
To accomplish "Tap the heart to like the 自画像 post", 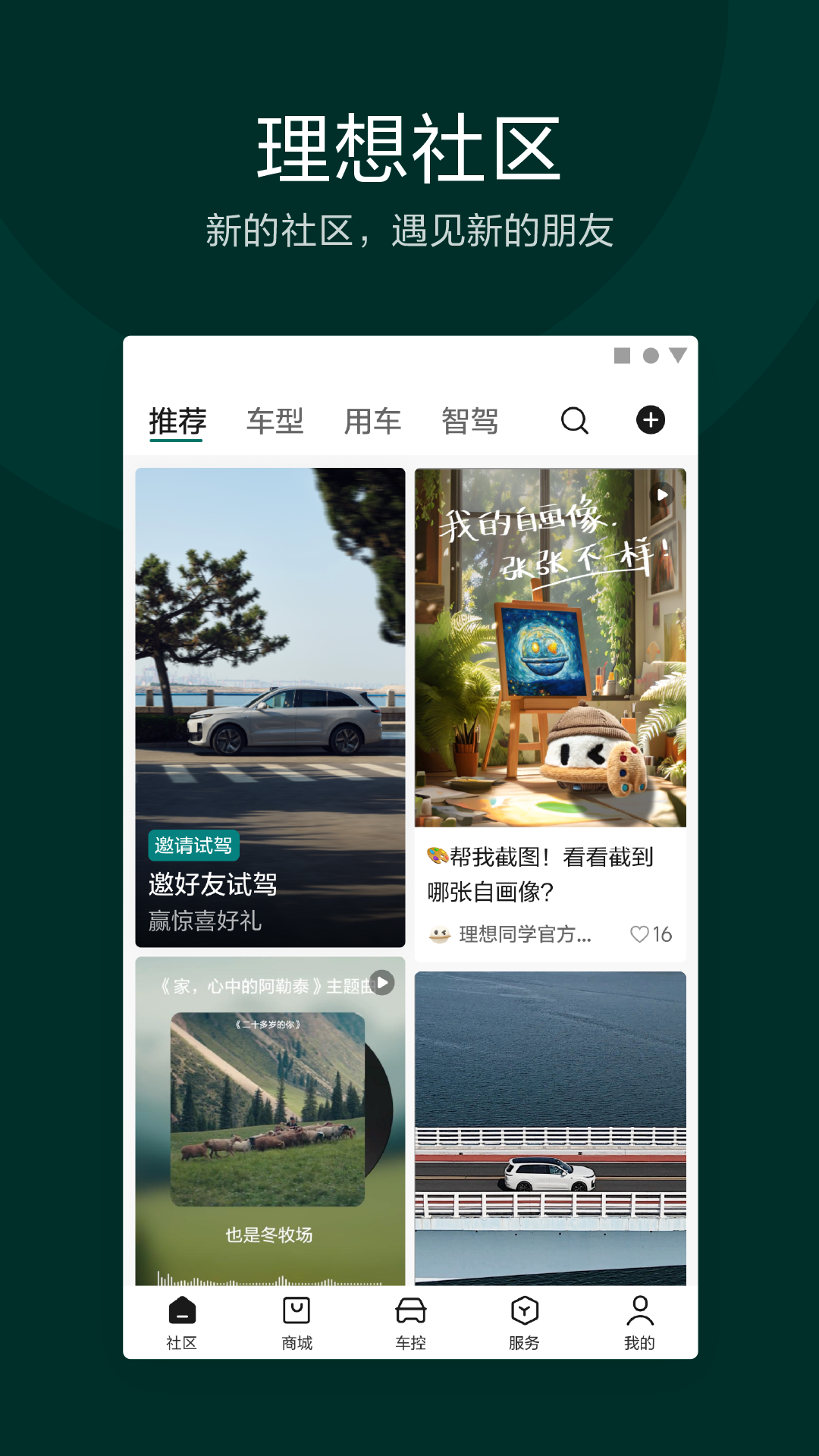I will [x=639, y=933].
